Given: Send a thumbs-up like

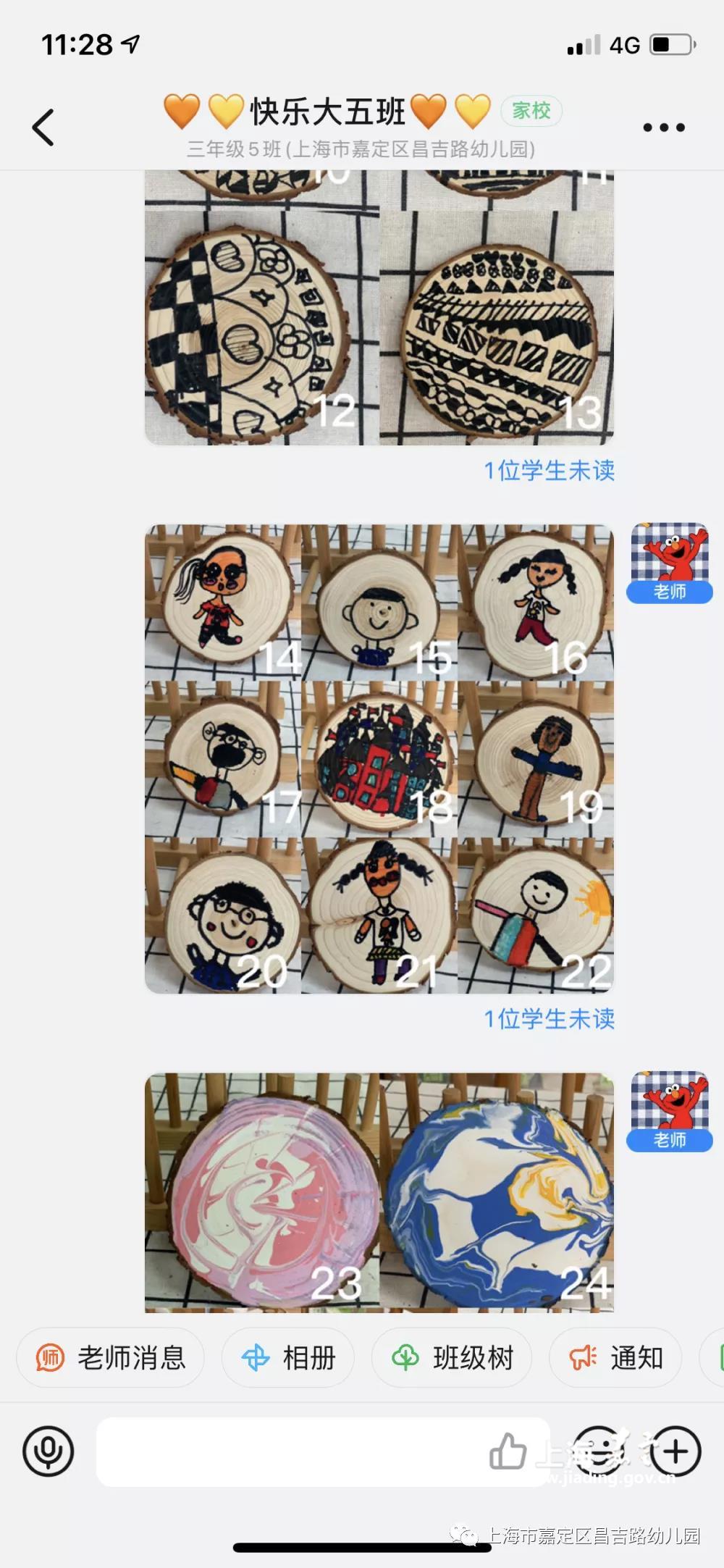Looking at the screenshot, I should click(x=508, y=1451).
